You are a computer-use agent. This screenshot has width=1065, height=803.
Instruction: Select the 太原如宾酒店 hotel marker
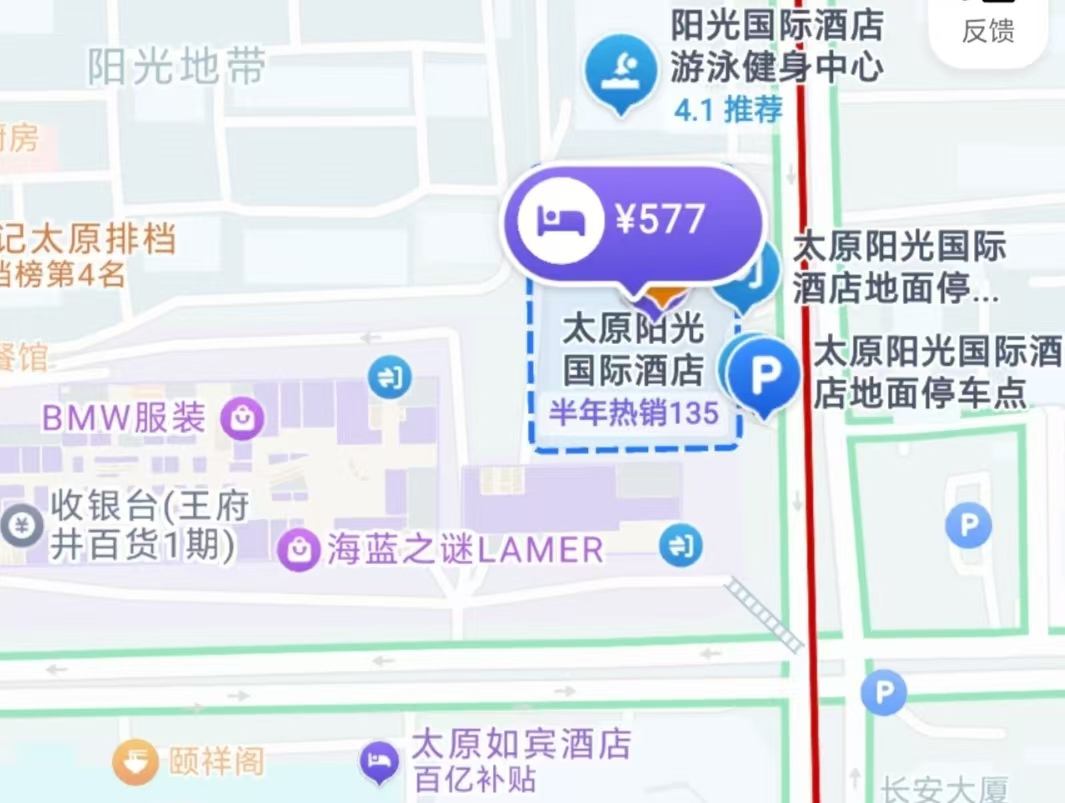click(379, 762)
